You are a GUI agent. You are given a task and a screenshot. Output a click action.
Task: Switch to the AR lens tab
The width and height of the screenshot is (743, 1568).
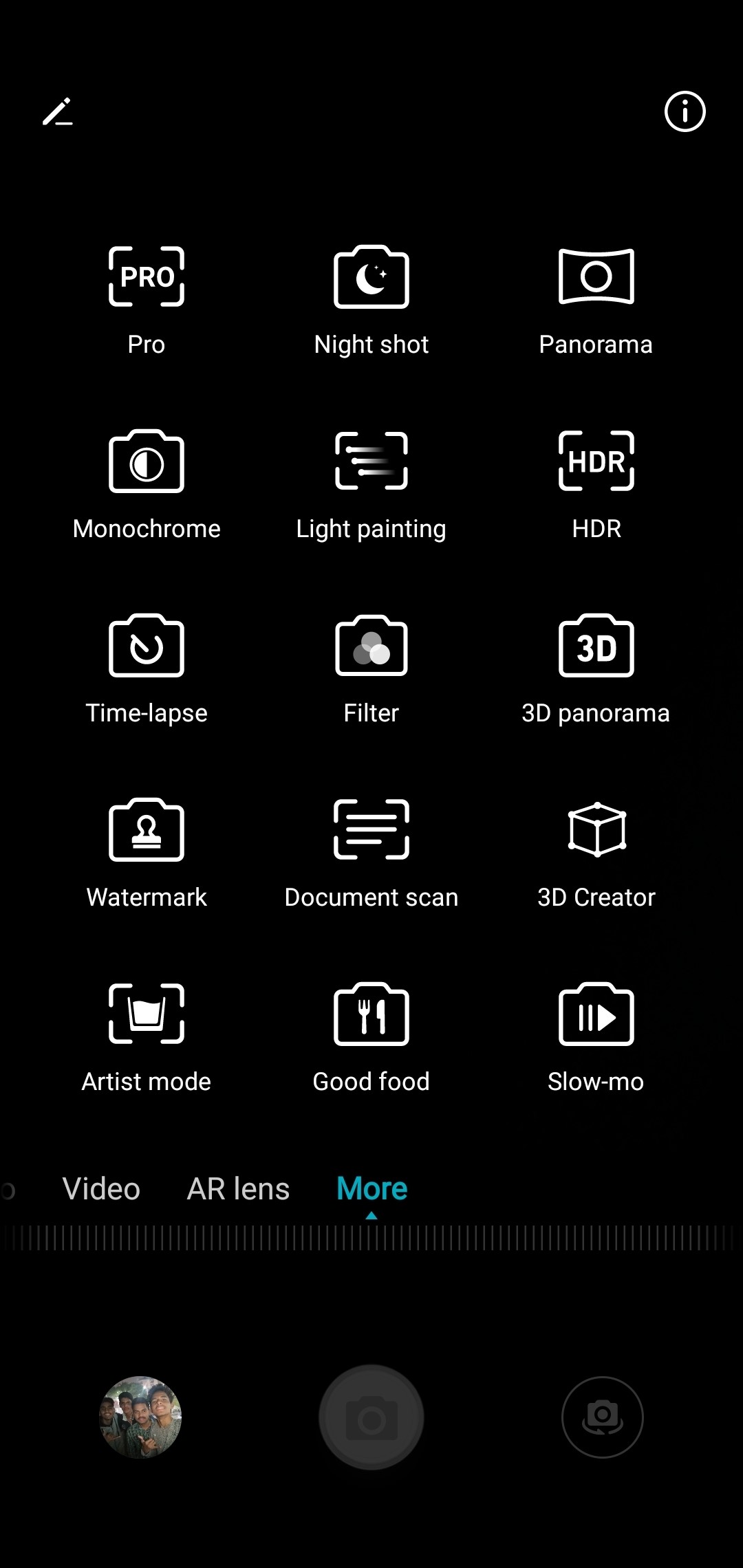click(x=238, y=1189)
